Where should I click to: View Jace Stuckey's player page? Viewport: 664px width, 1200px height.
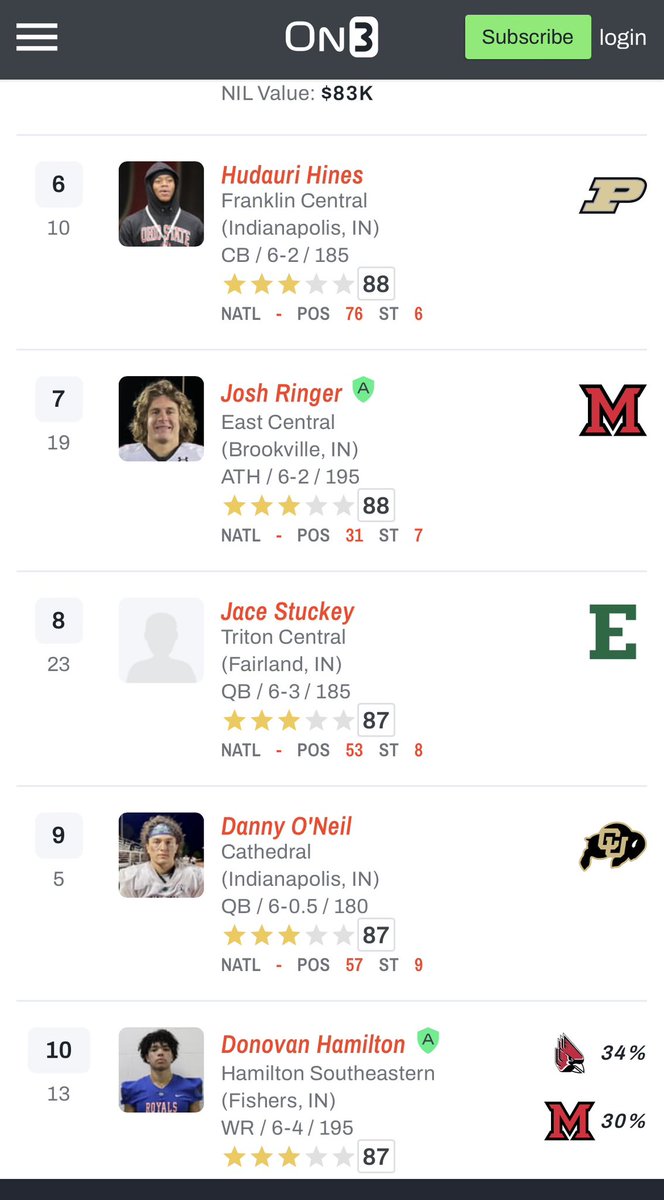point(288,611)
